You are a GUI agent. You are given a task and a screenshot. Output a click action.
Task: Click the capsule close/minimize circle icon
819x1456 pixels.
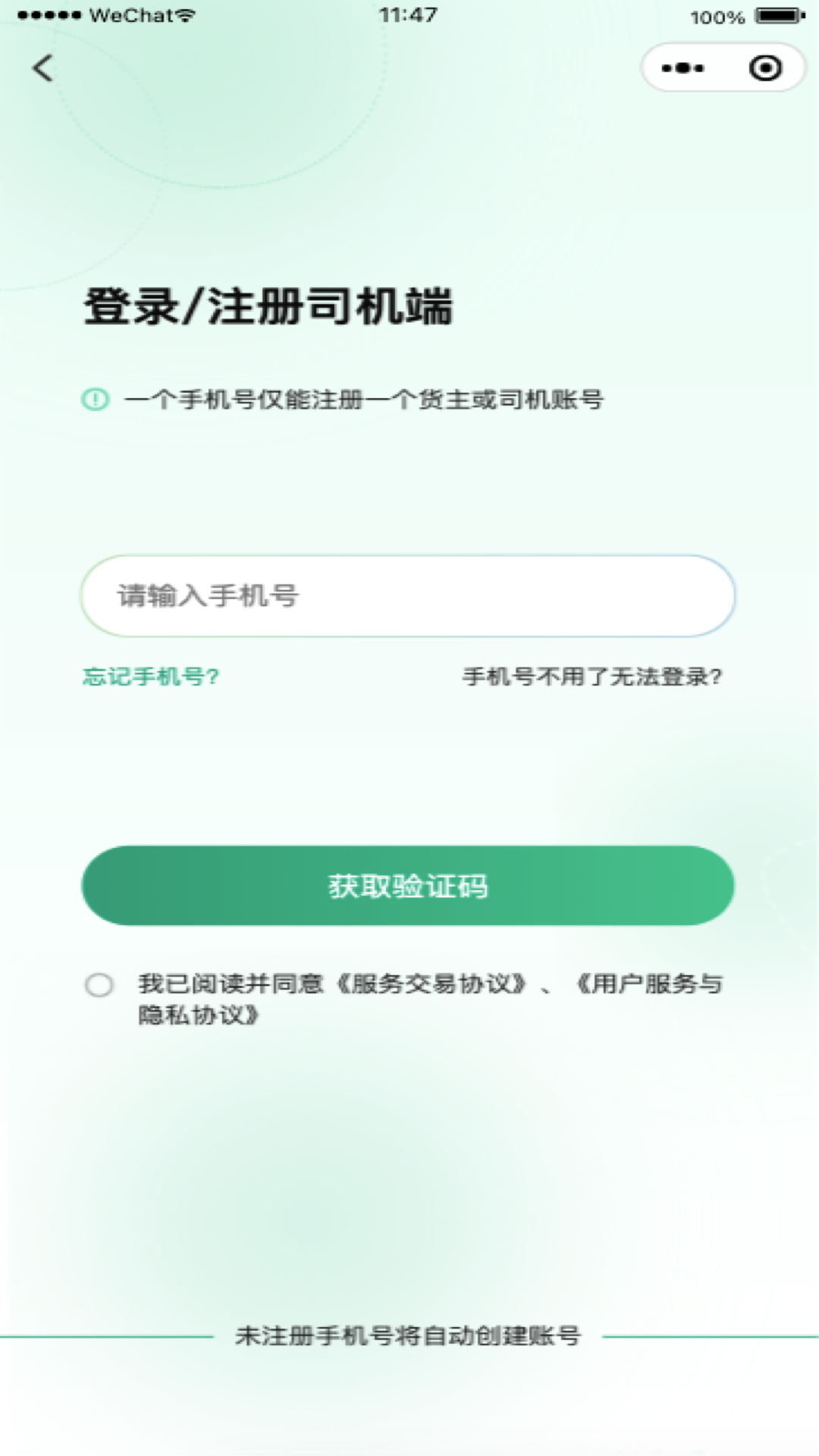click(x=766, y=68)
